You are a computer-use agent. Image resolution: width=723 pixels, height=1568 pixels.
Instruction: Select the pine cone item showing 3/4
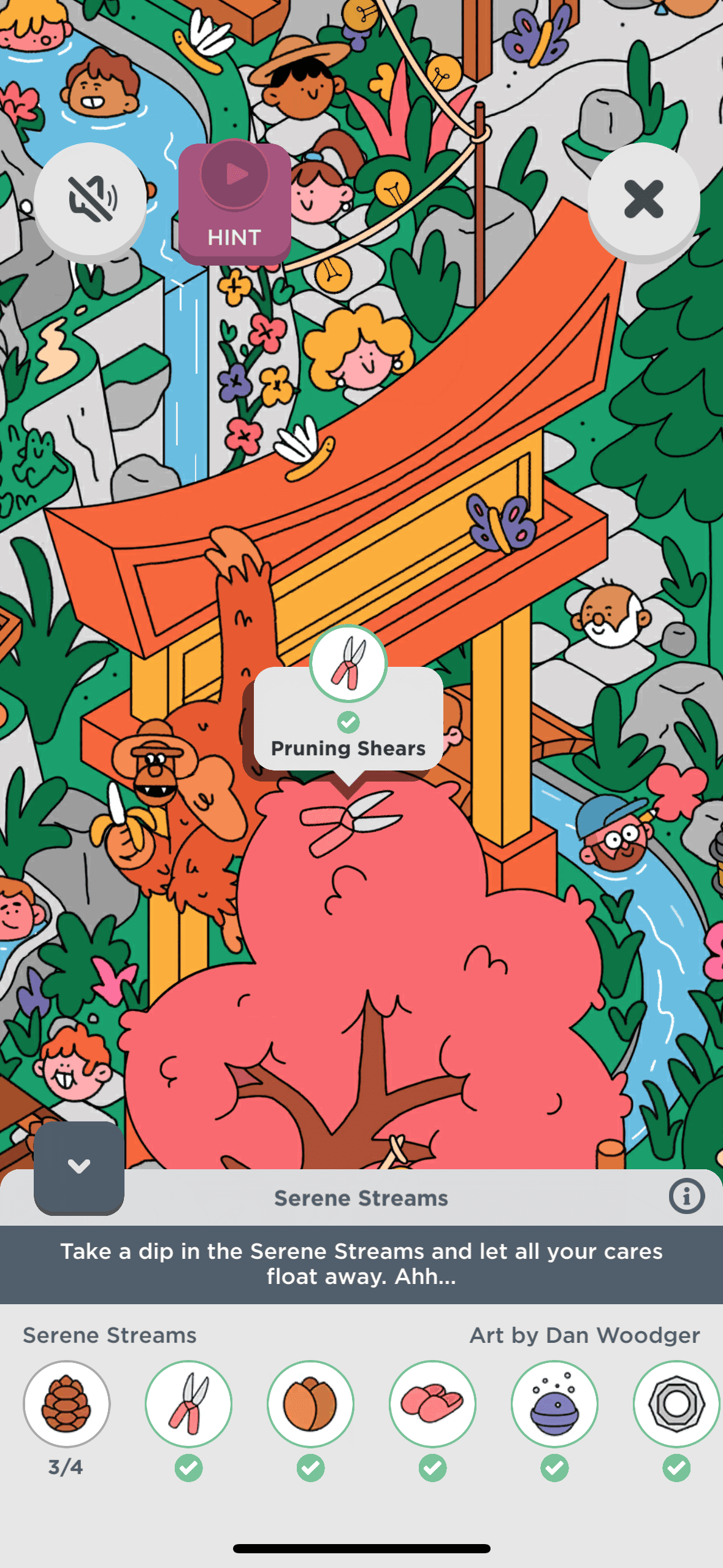click(66, 1404)
